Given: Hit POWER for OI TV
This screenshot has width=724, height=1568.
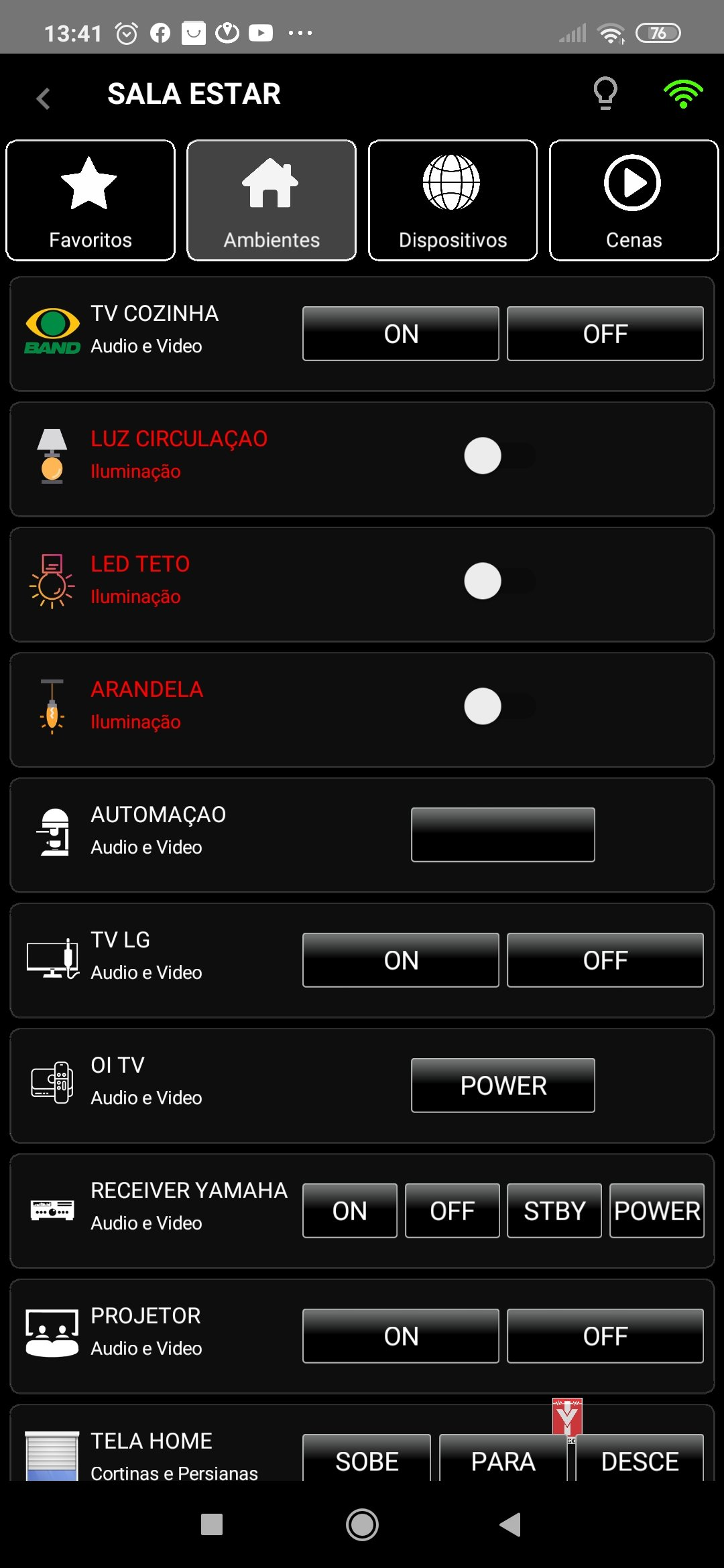Looking at the screenshot, I should 503,1086.
